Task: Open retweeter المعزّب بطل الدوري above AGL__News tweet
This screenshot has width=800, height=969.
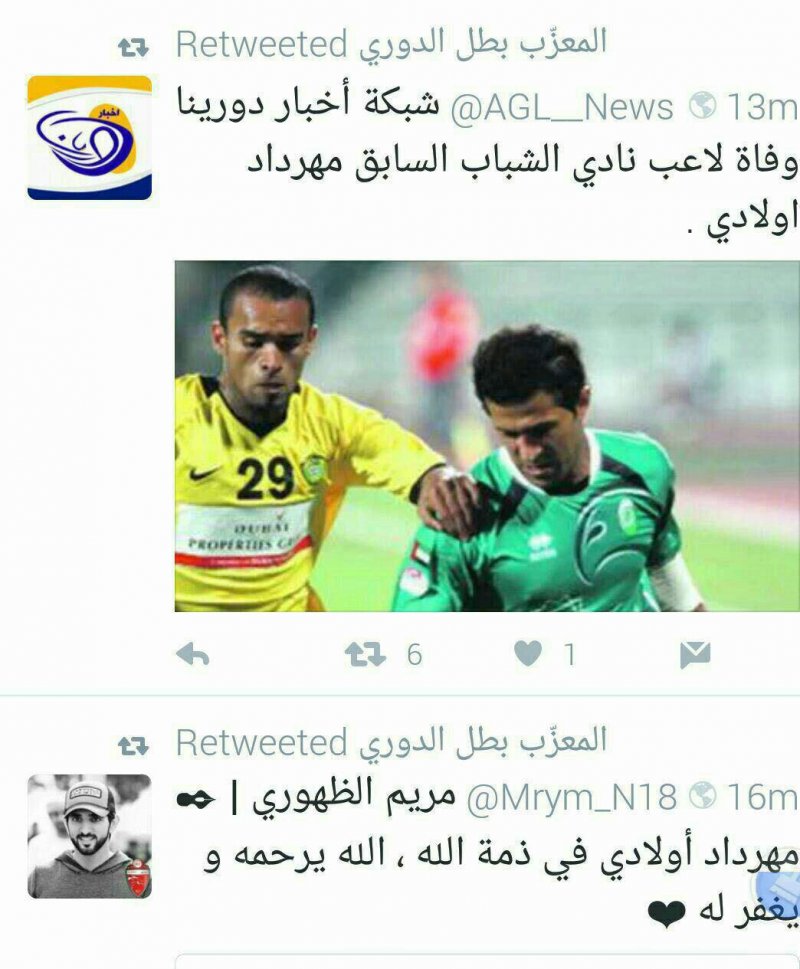Action: [x=477, y=44]
